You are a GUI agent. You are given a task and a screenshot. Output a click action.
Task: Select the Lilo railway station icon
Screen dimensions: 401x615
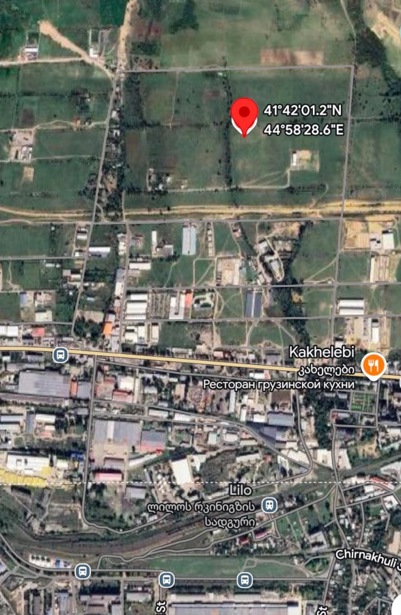tap(269, 505)
